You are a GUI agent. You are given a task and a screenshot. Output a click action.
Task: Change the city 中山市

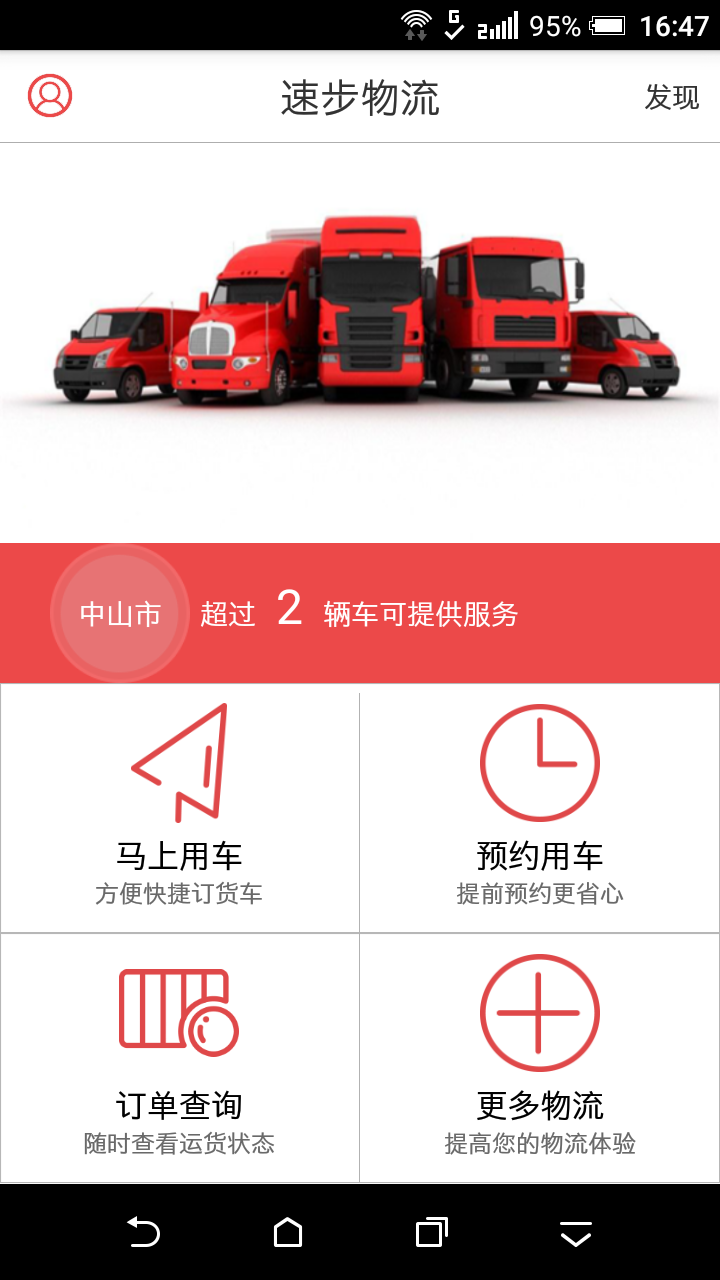[120, 613]
